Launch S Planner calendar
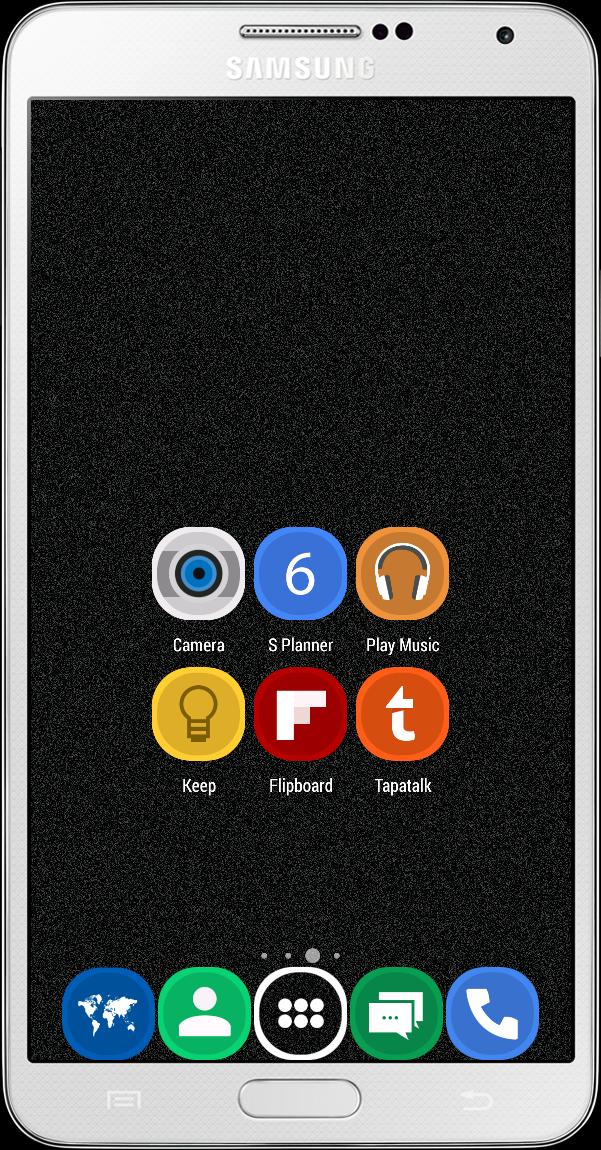Viewport: 601px width, 1150px height. coord(300,574)
